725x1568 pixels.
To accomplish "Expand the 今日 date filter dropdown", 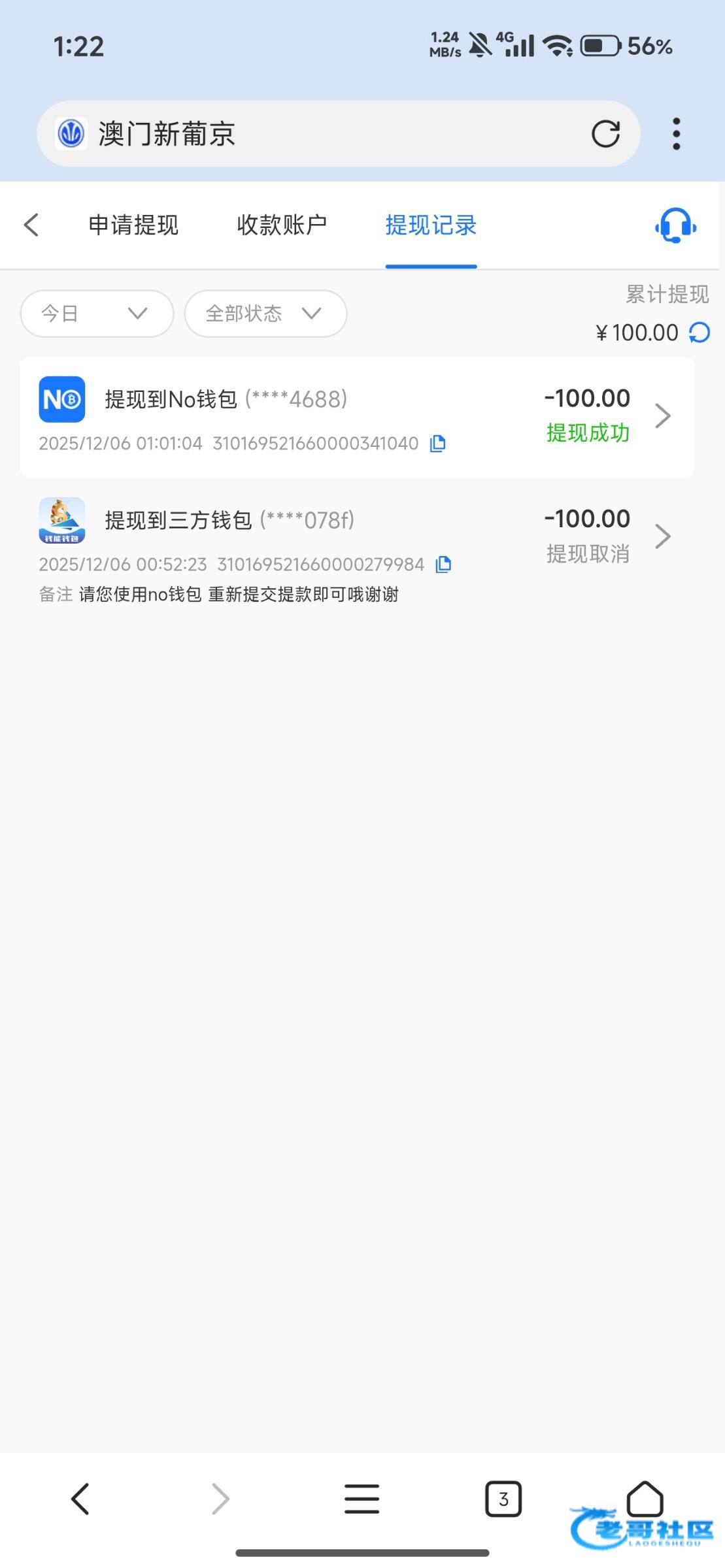I will (97, 314).
